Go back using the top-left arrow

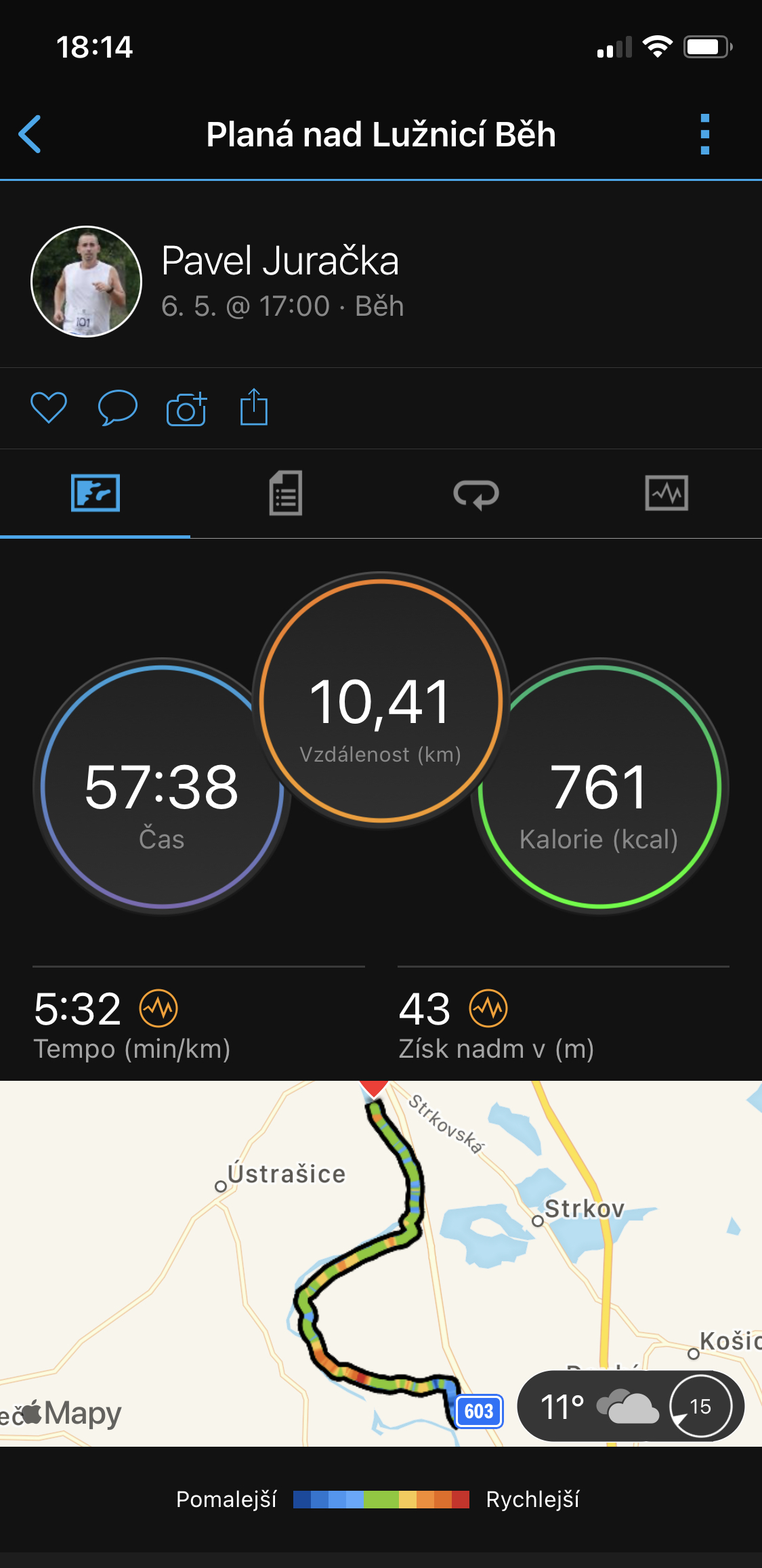tap(30, 134)
